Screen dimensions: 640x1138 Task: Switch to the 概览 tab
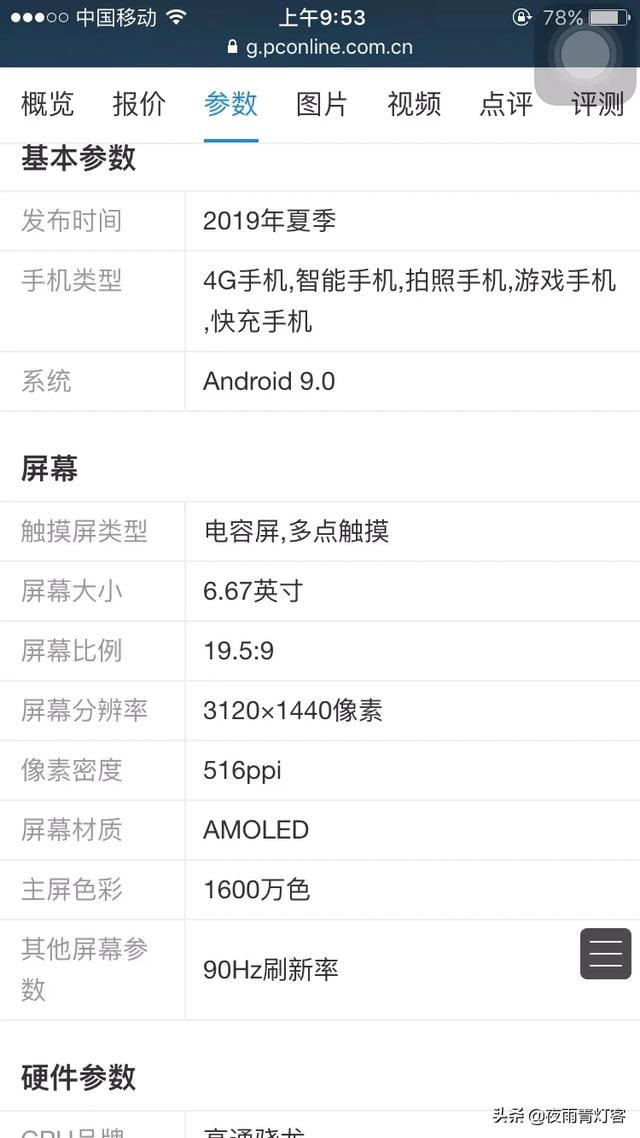point(48,104)
